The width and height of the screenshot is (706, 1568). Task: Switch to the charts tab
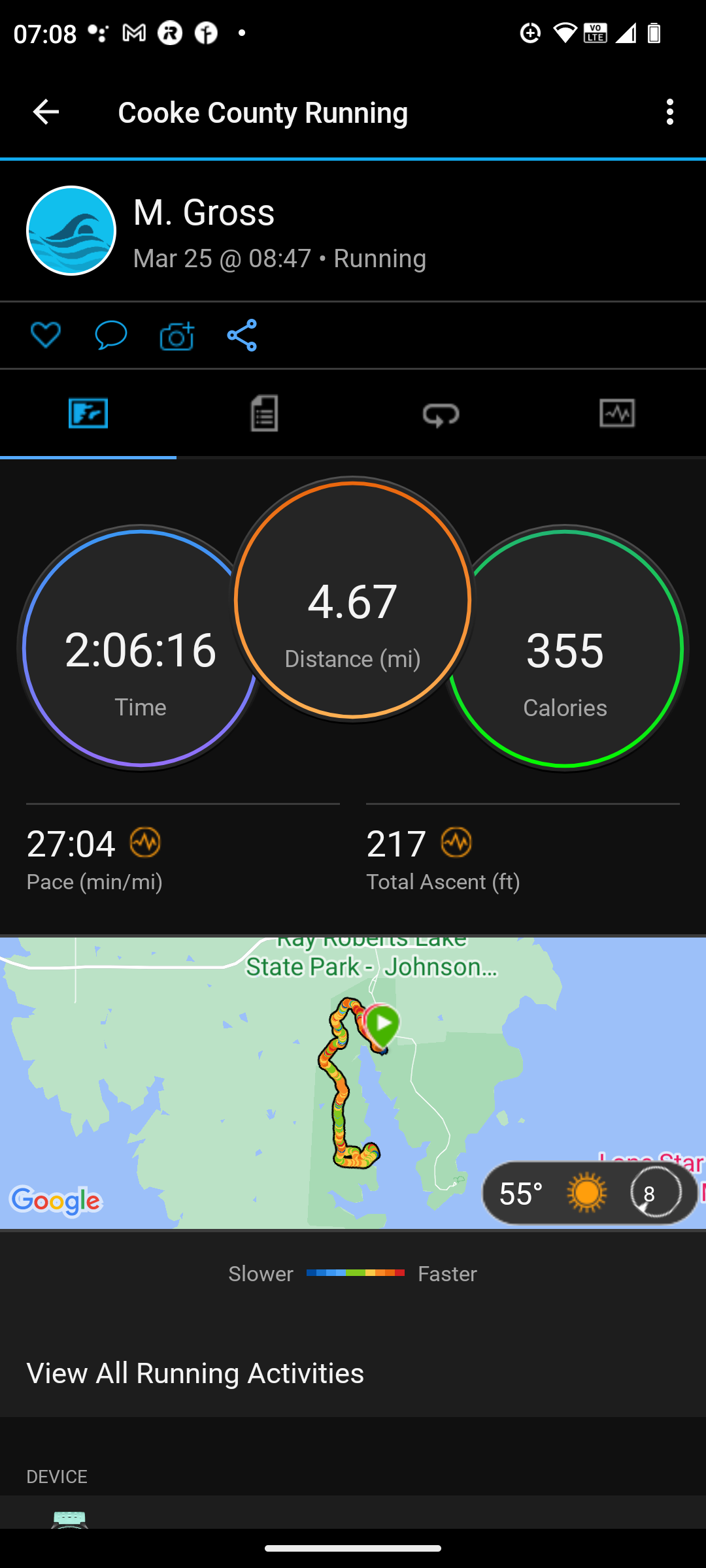[x=617, y=413]
